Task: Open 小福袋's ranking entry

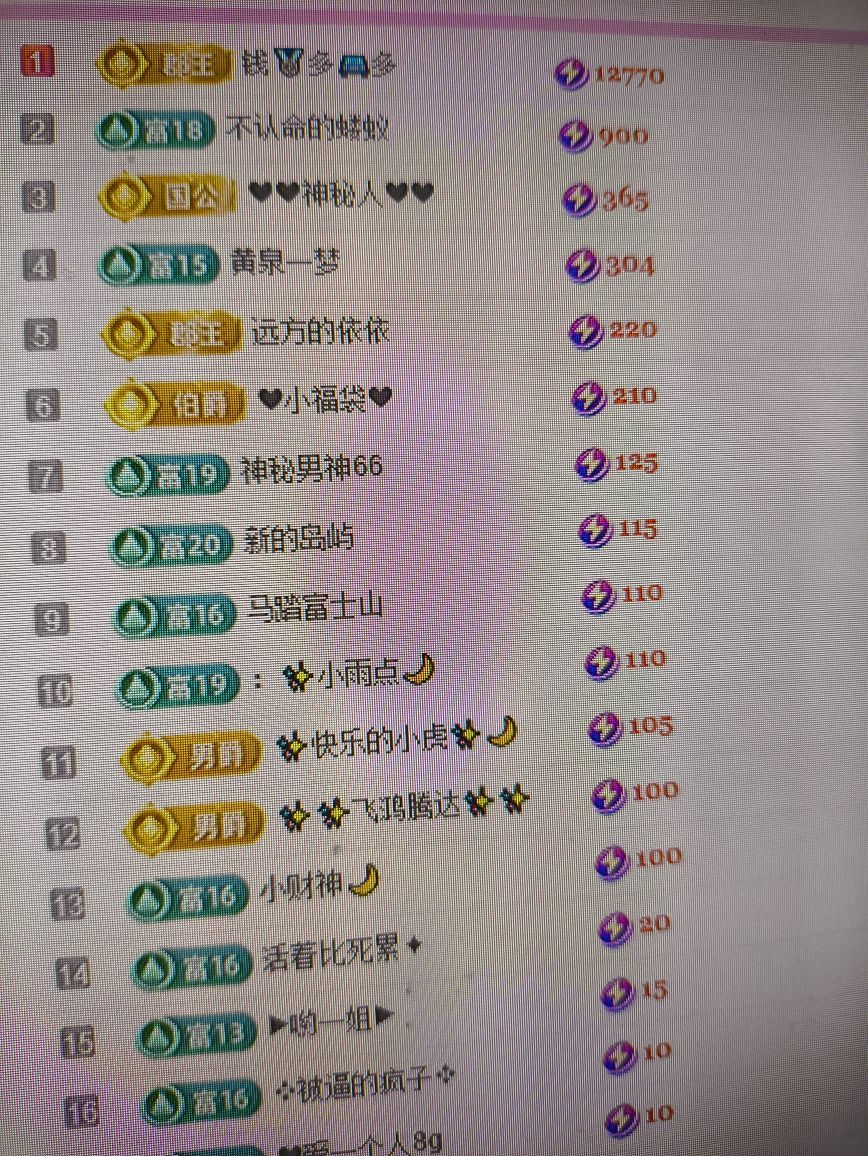Action: point(325,401)
